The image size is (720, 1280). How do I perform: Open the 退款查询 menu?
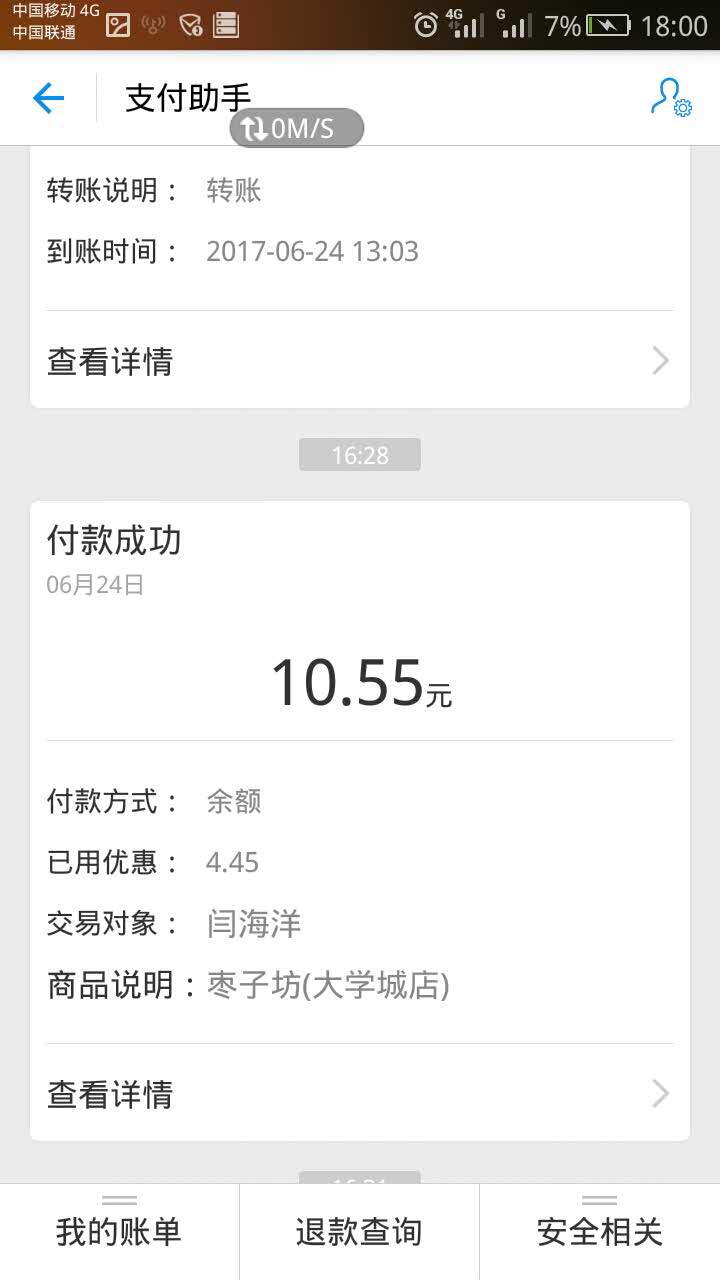359,1231
